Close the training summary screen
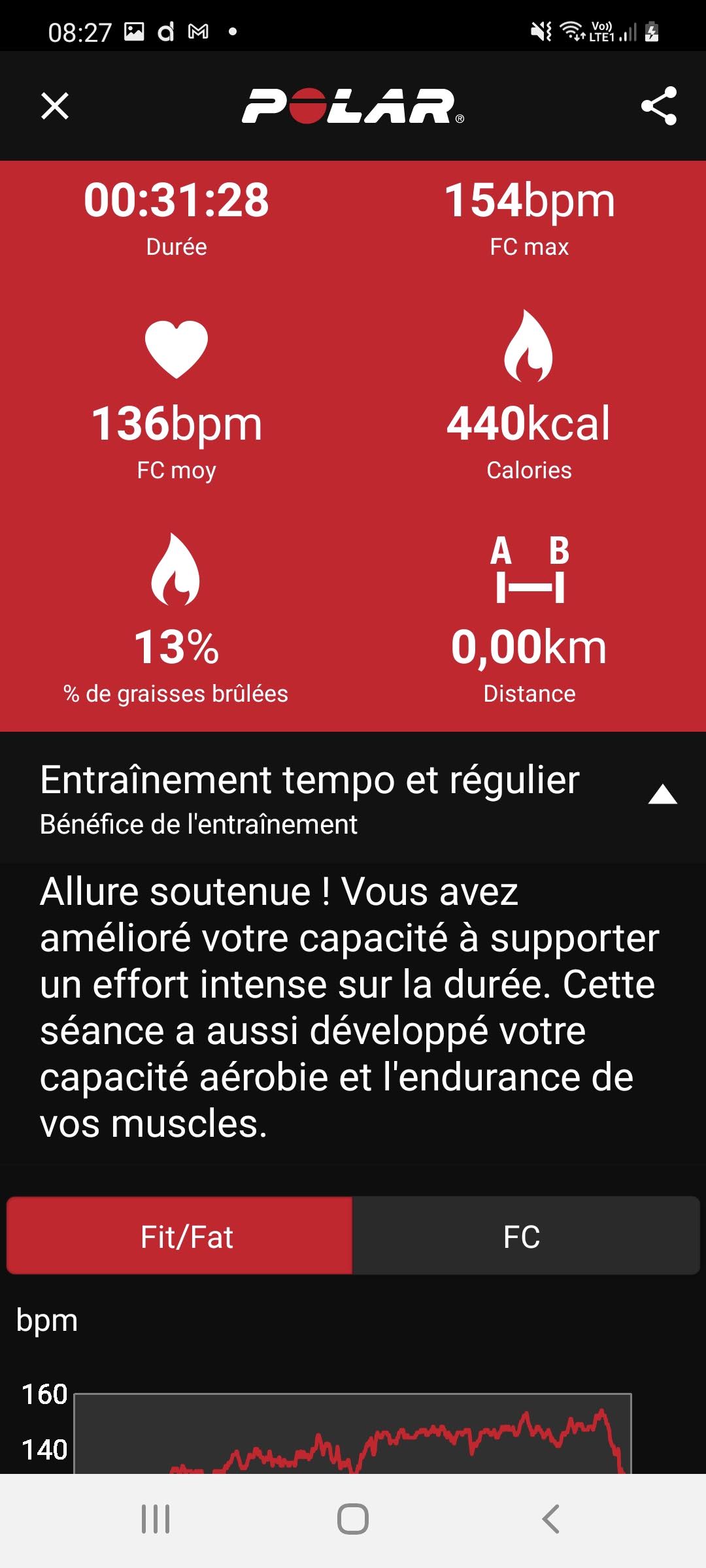Image resolution: width=706 pixels, height=1568 pixels. coord(55,106)
